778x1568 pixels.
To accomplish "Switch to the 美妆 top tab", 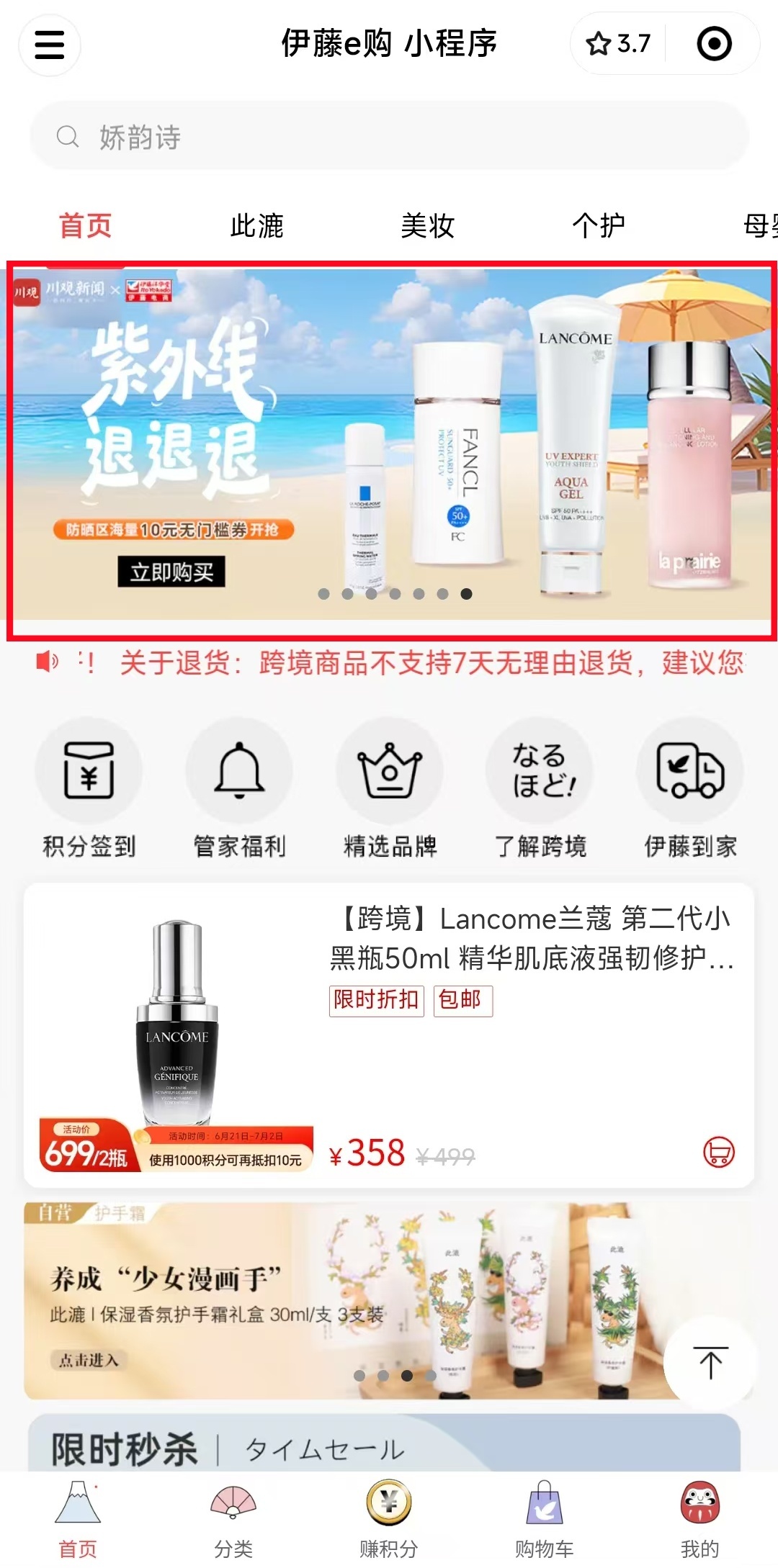I will point(427,226).
